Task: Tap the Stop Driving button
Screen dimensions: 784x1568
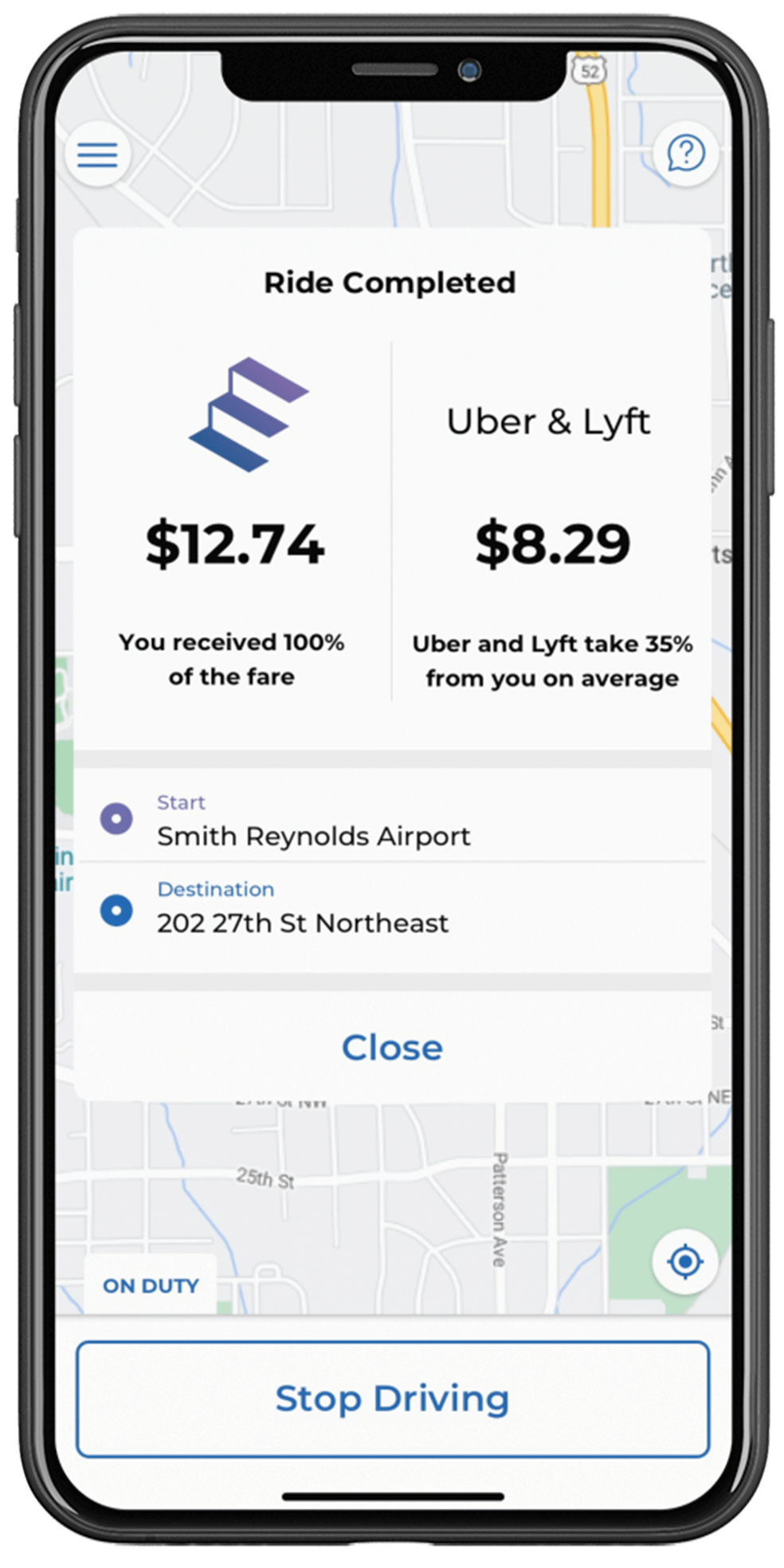Action: click(392, 1399)
